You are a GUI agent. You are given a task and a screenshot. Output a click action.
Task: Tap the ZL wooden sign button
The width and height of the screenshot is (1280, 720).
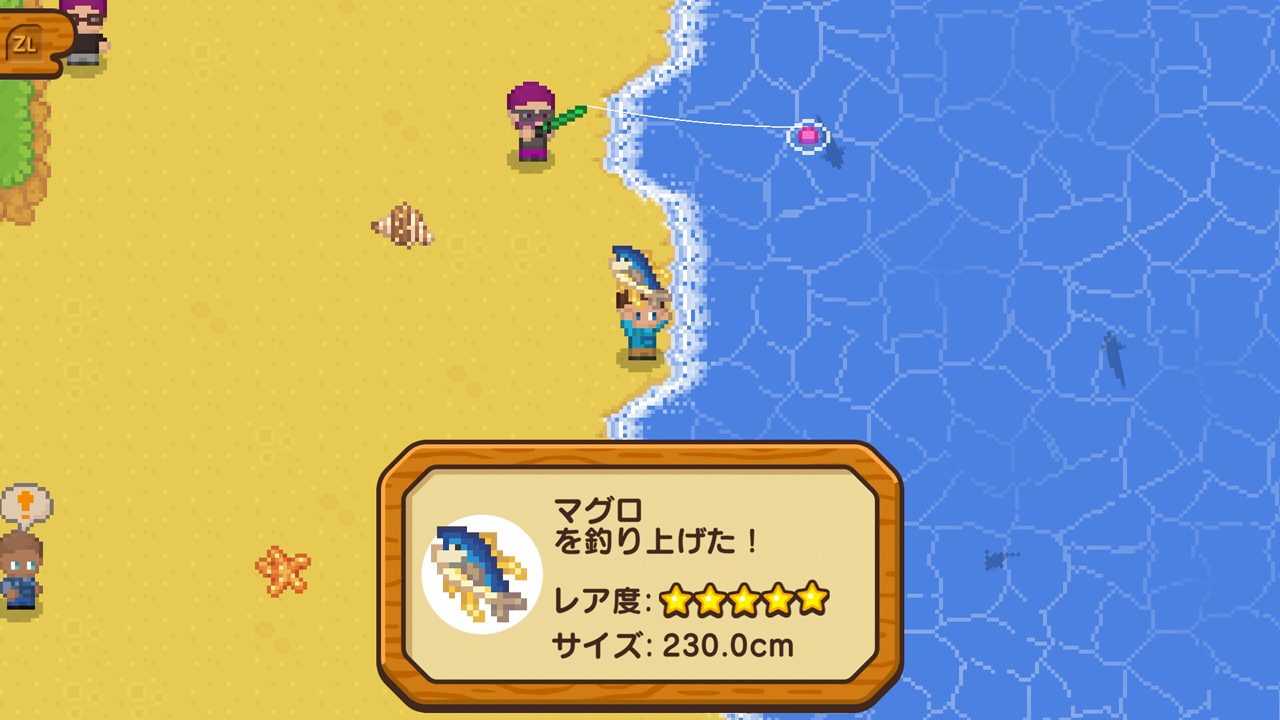click(x=28, y=43)
